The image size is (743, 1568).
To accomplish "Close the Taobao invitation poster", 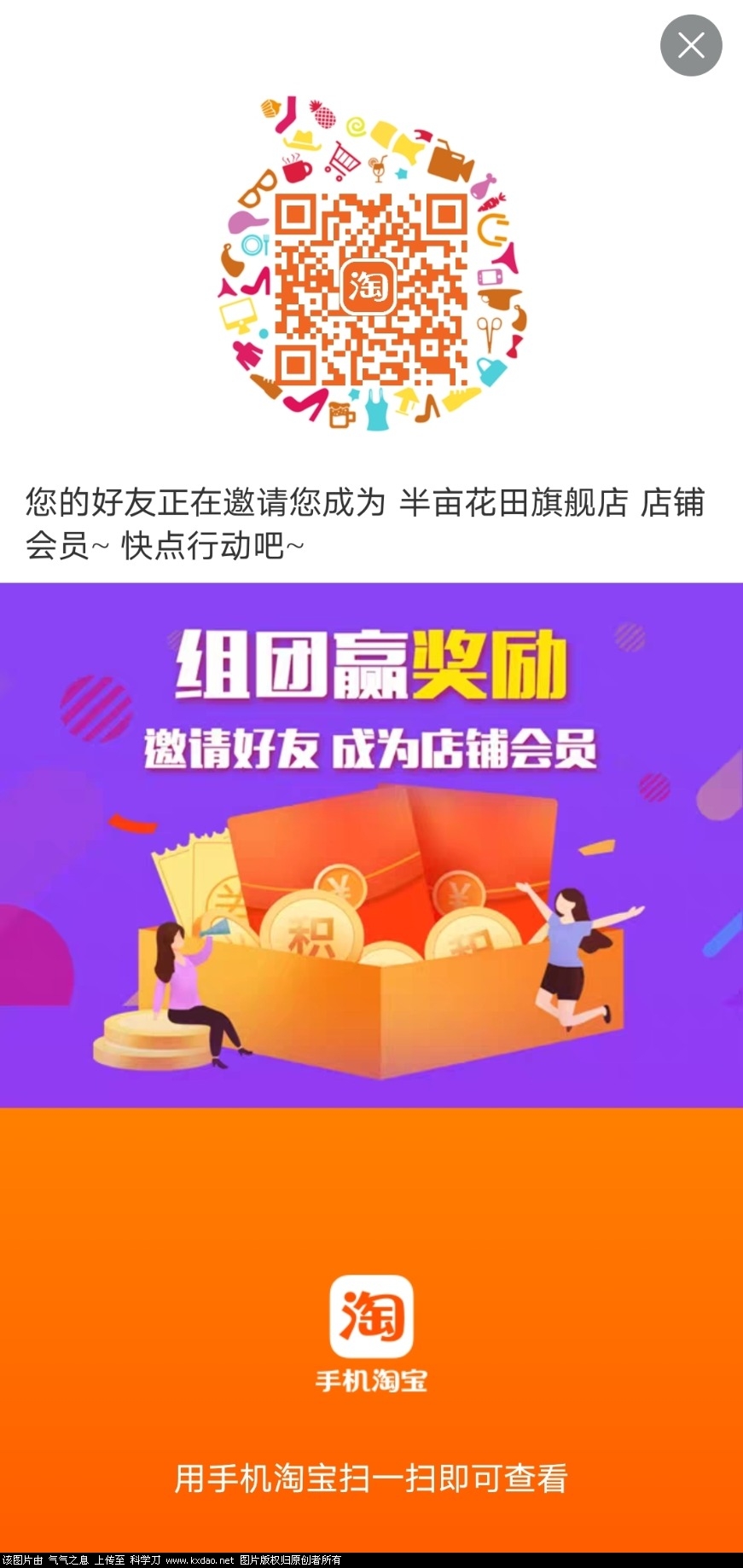I will tap(690, 45).
